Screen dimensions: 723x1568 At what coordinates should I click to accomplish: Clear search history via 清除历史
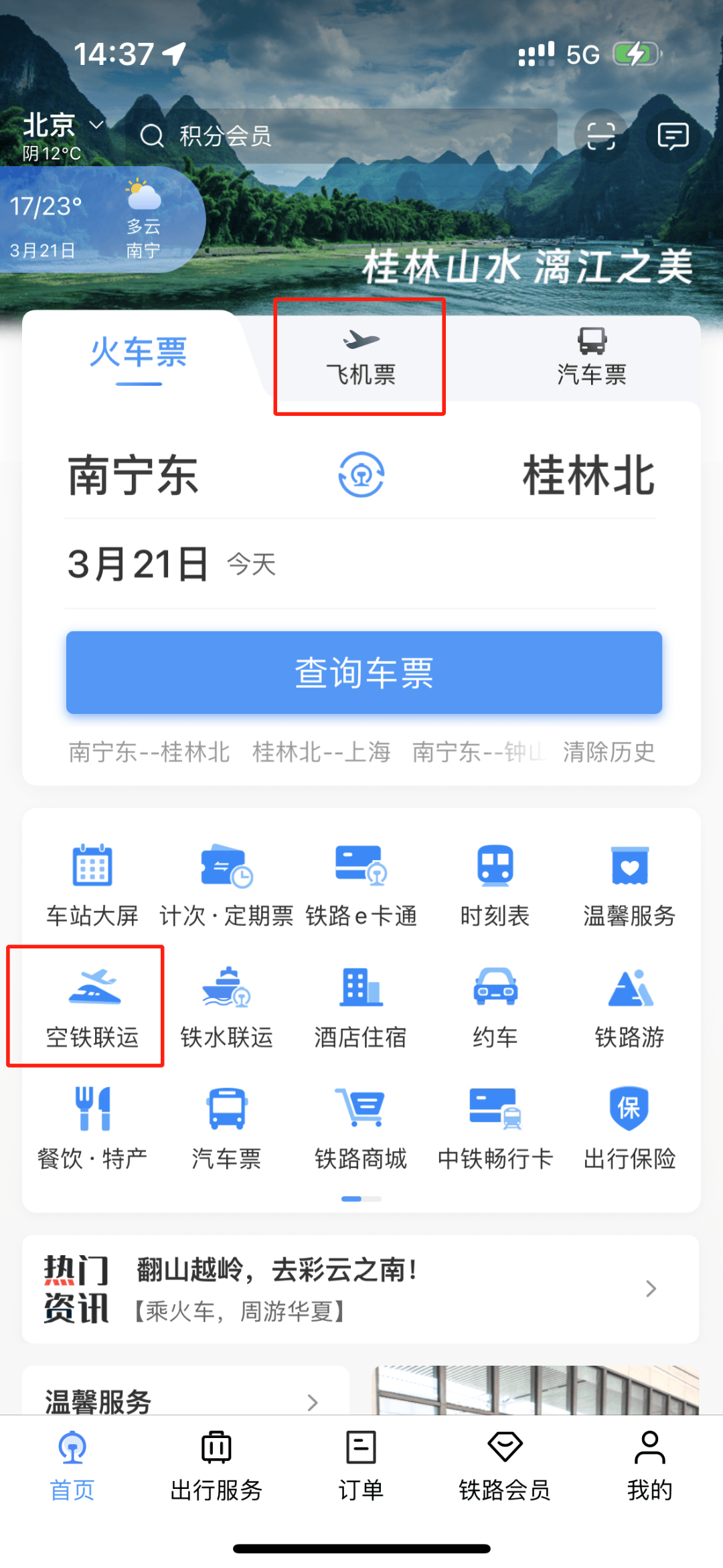(x=609, y=752)
